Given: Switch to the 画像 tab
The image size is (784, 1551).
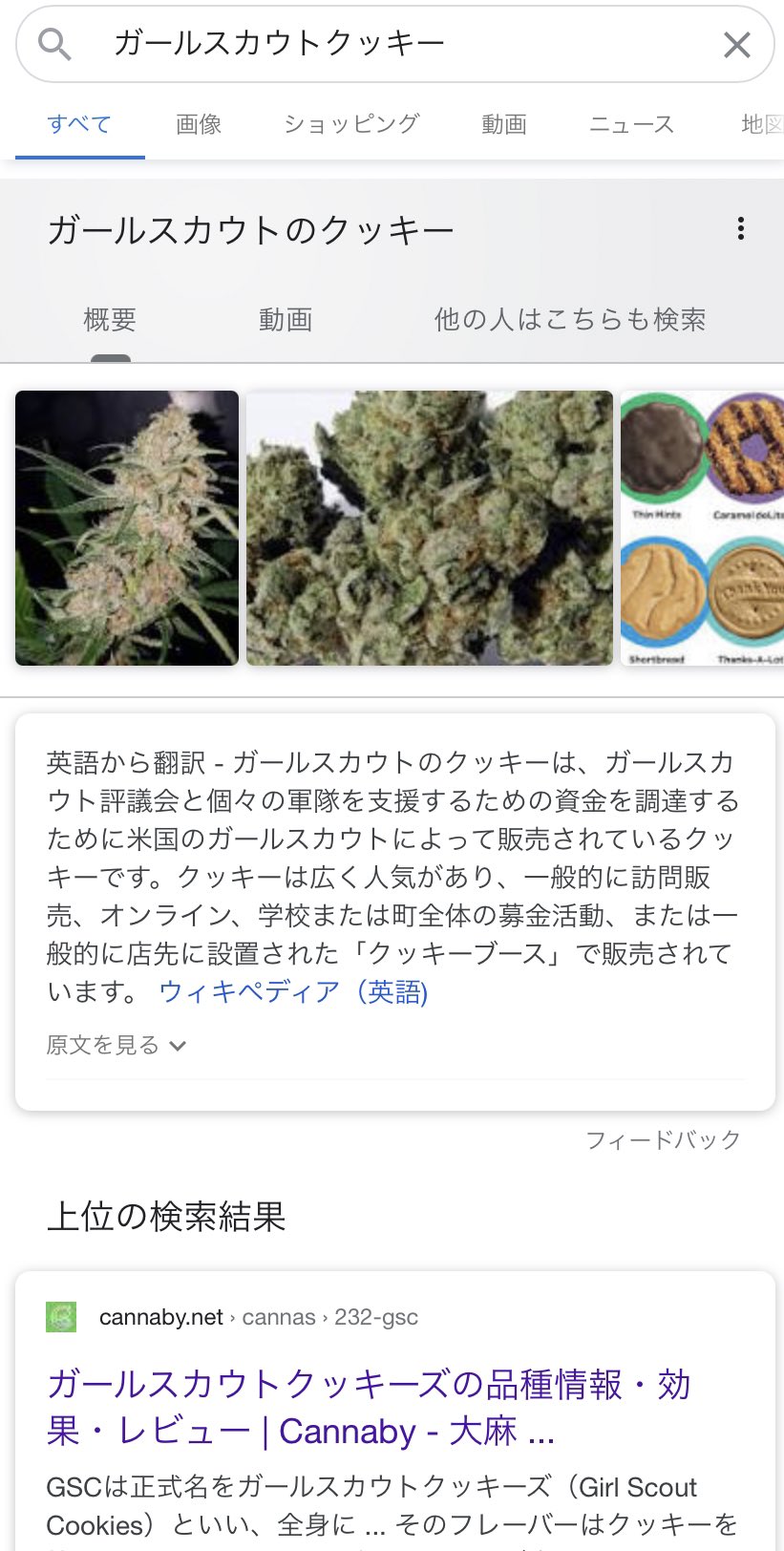Looking at the screenshot, I should [x=199, y=124].
